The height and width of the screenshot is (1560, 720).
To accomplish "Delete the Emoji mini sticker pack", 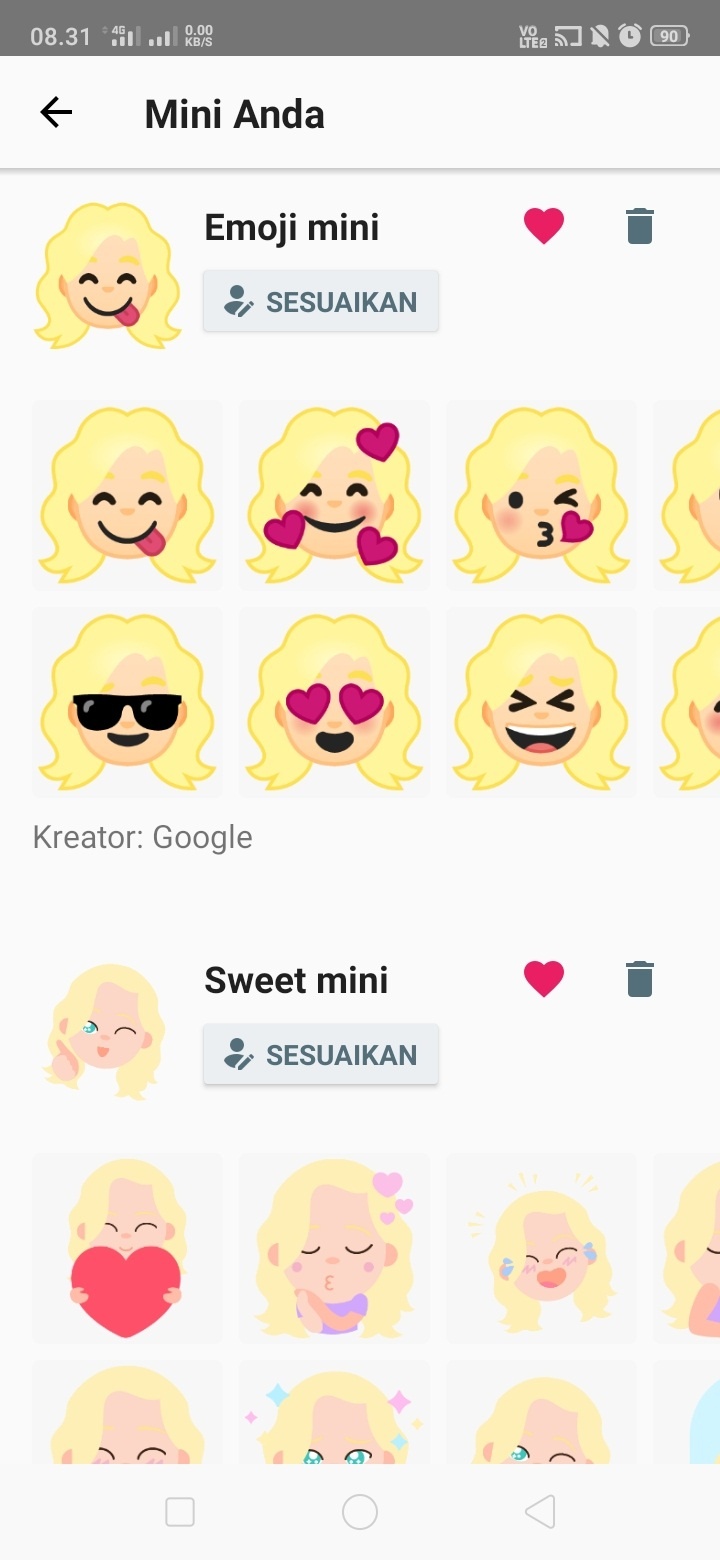I will coord(639,226).
